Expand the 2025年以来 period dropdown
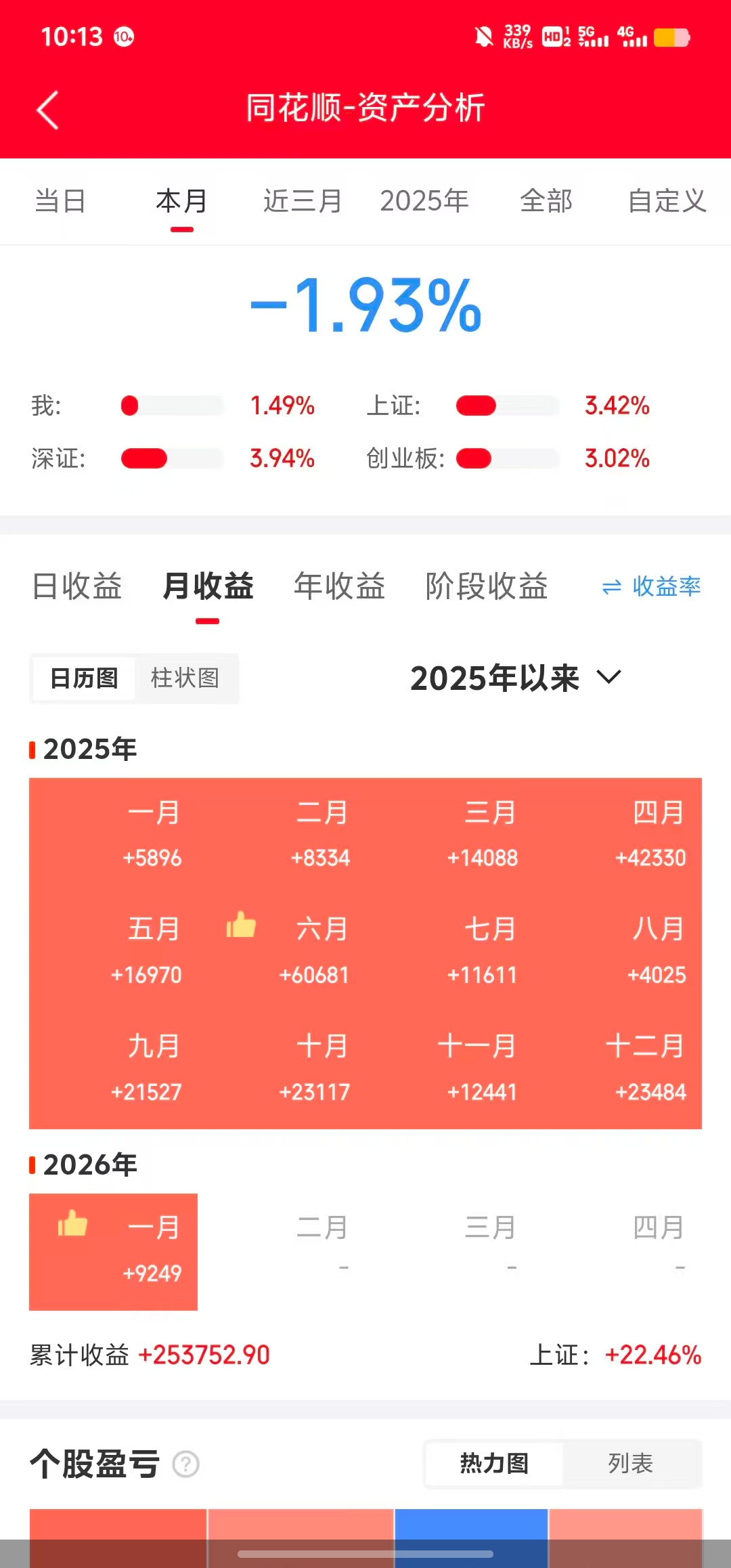The width and height of the screenshot is (731, 1568). click(516, 678)
